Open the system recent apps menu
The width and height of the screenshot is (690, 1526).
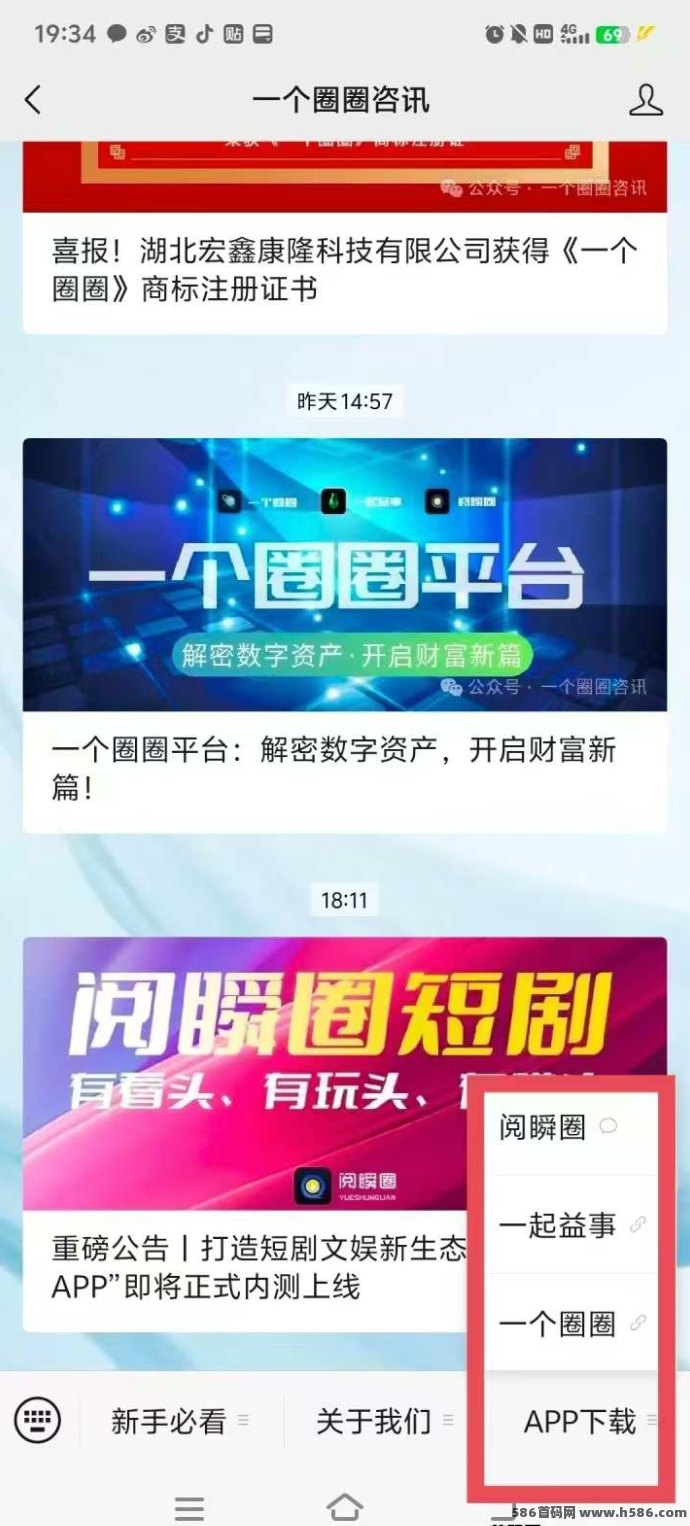tap(189, 1508)
